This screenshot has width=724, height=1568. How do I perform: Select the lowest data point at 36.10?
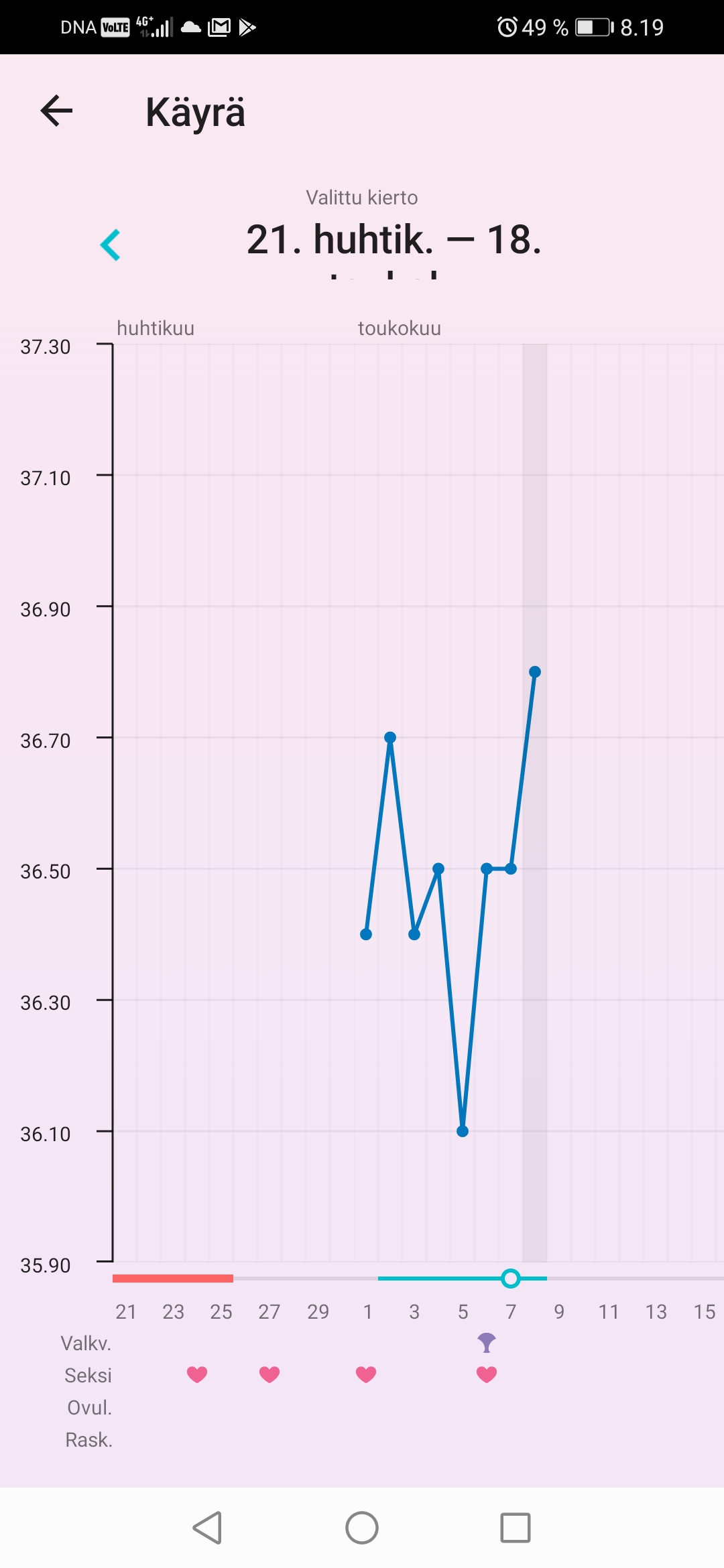[463, 1131]
